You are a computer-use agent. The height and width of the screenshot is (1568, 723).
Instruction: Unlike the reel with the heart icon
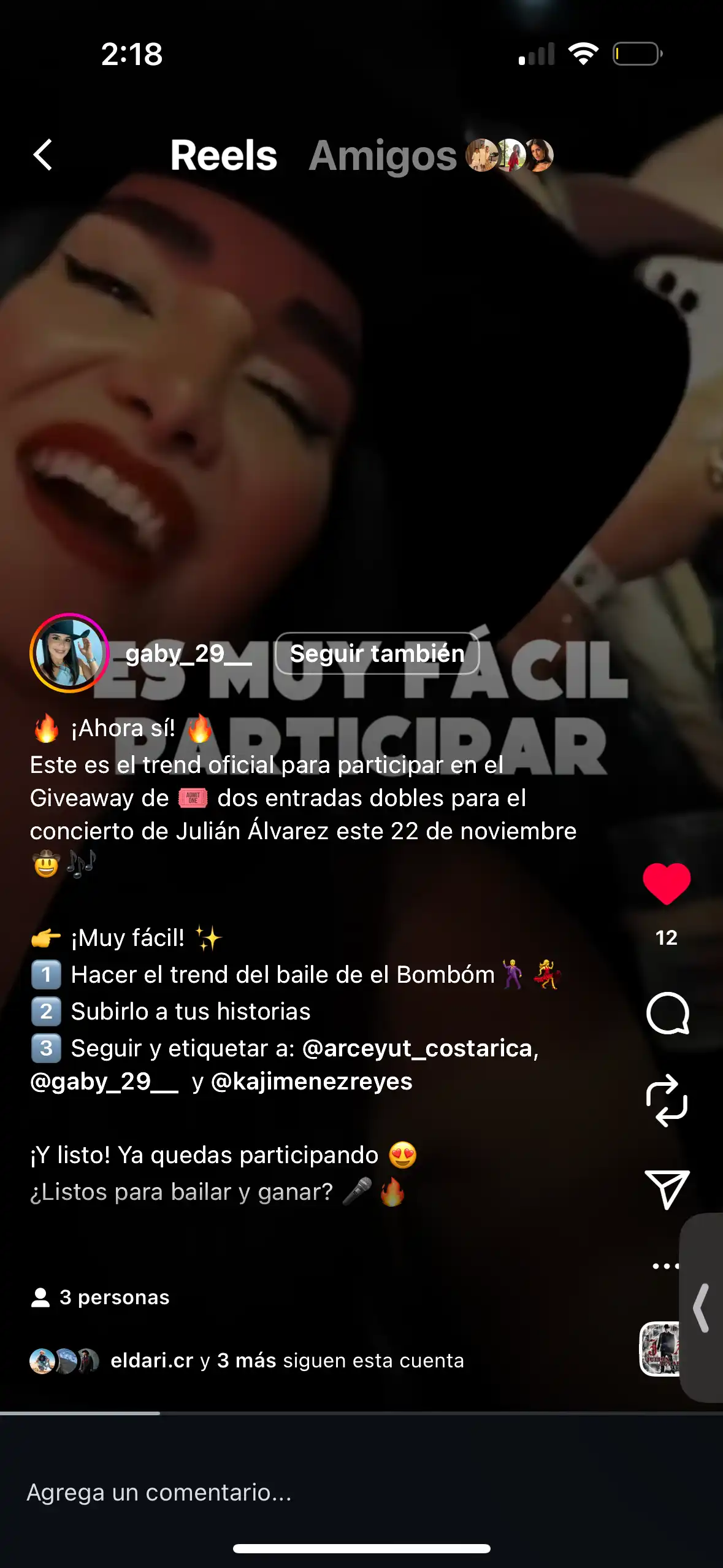tap(667, 883)
